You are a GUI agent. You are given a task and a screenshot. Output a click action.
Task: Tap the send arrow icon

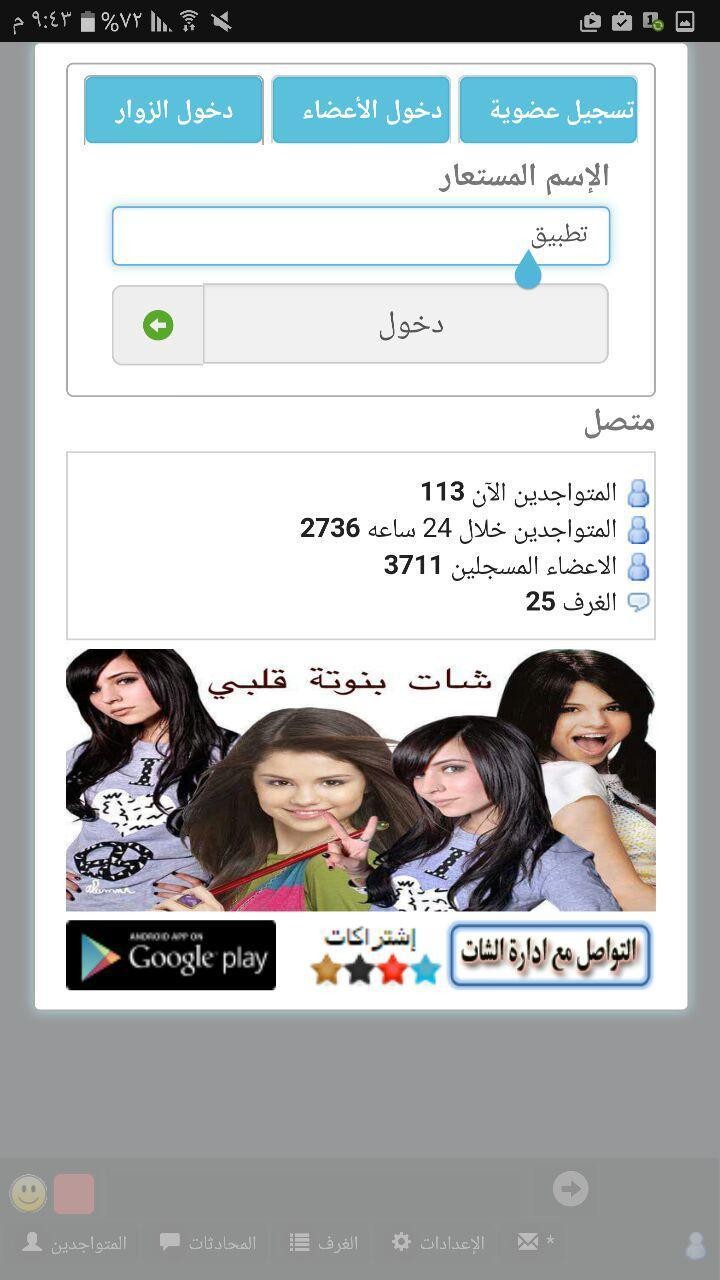(571, 1189)
